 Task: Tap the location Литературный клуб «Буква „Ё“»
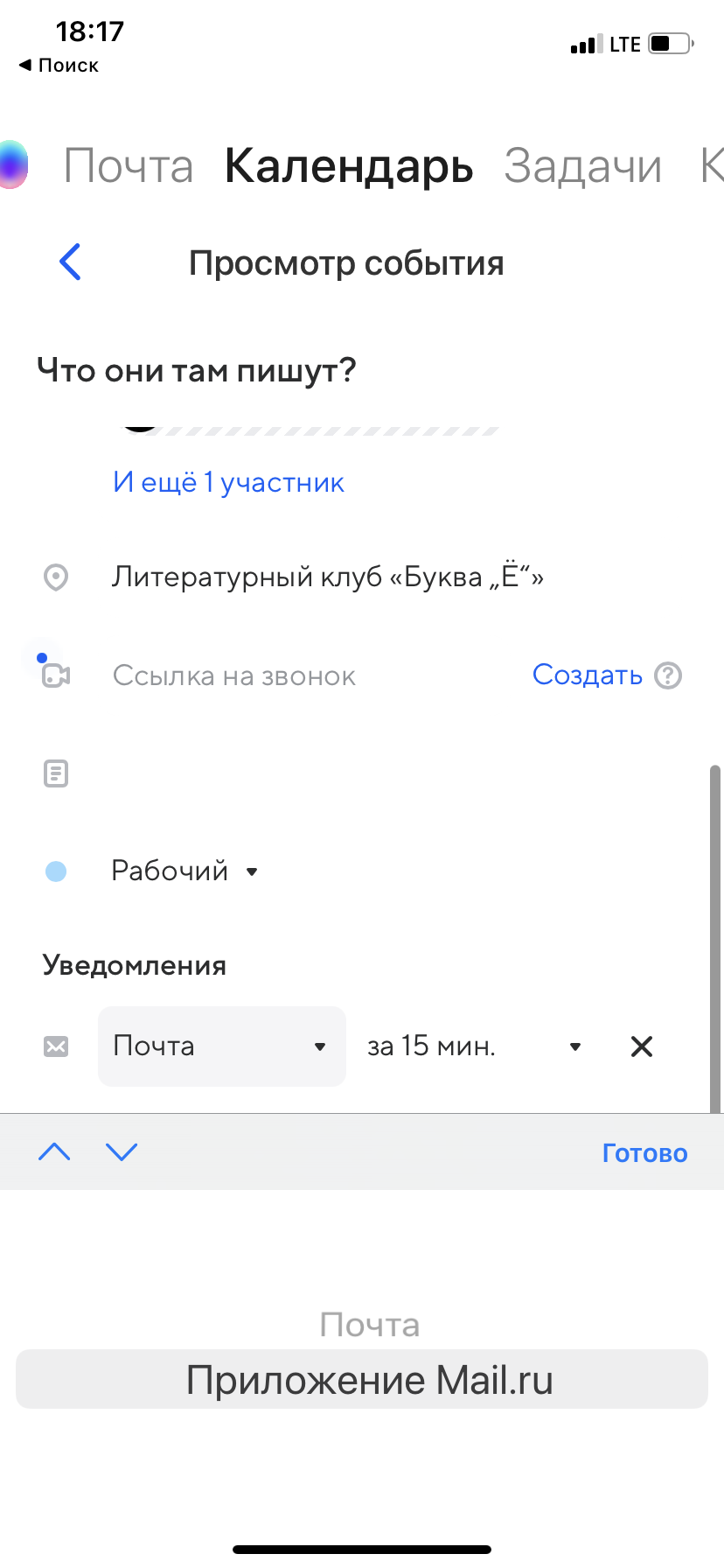coord(328,577)
